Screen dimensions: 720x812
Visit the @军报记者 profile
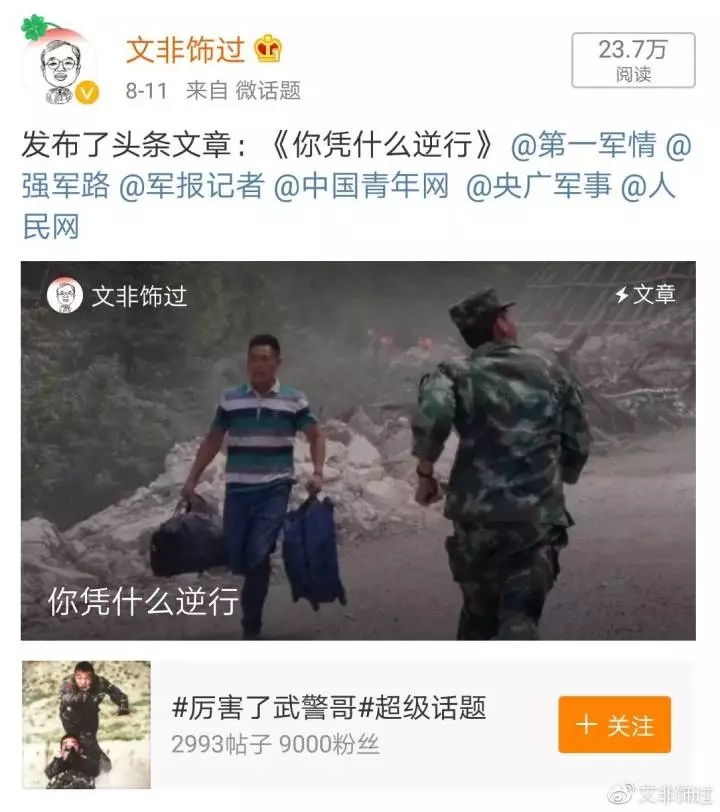click(x=192, y=186)
